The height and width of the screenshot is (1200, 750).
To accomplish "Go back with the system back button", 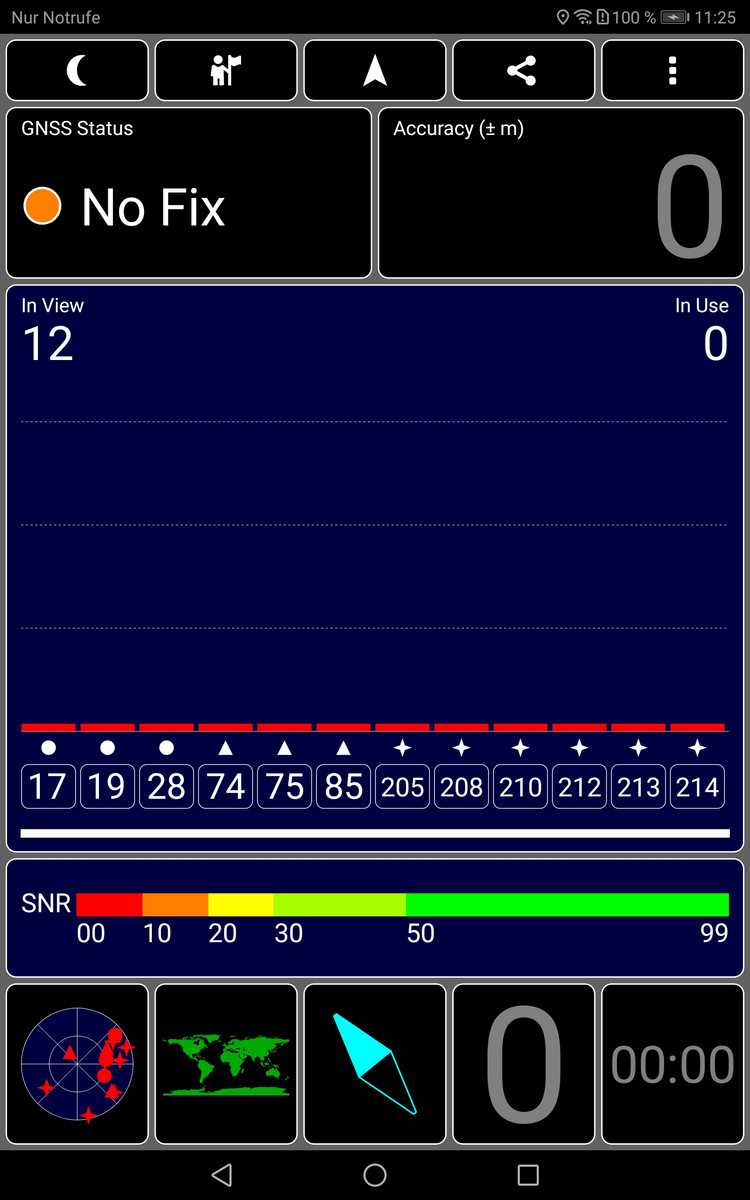I will 222,1175.
